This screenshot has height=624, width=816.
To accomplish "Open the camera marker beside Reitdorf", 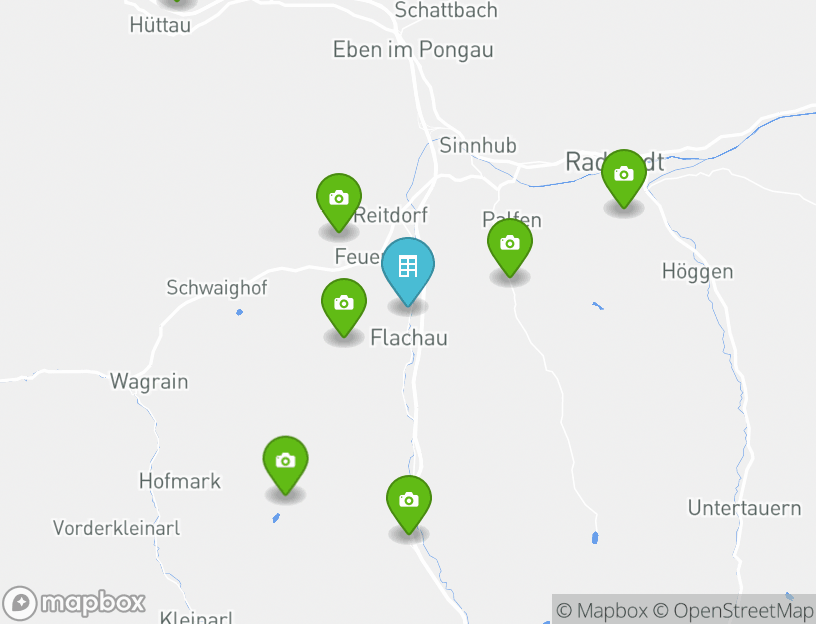I will click(339, 200).
